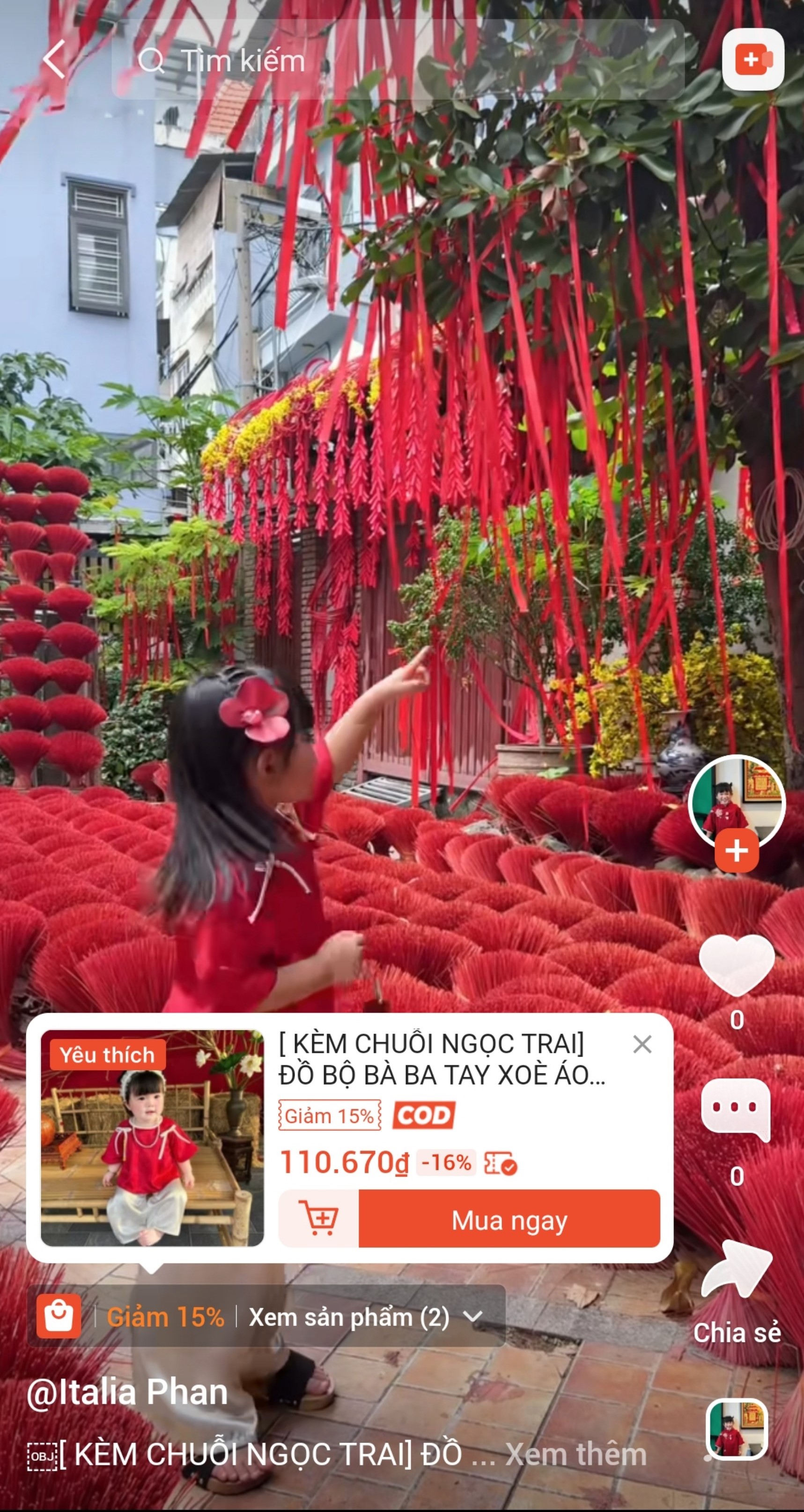Open the Yêu thích product image
Image resolution: width=804 pixels, height=1512 pixels.
pyautogui.click(x=152, y=1138)
